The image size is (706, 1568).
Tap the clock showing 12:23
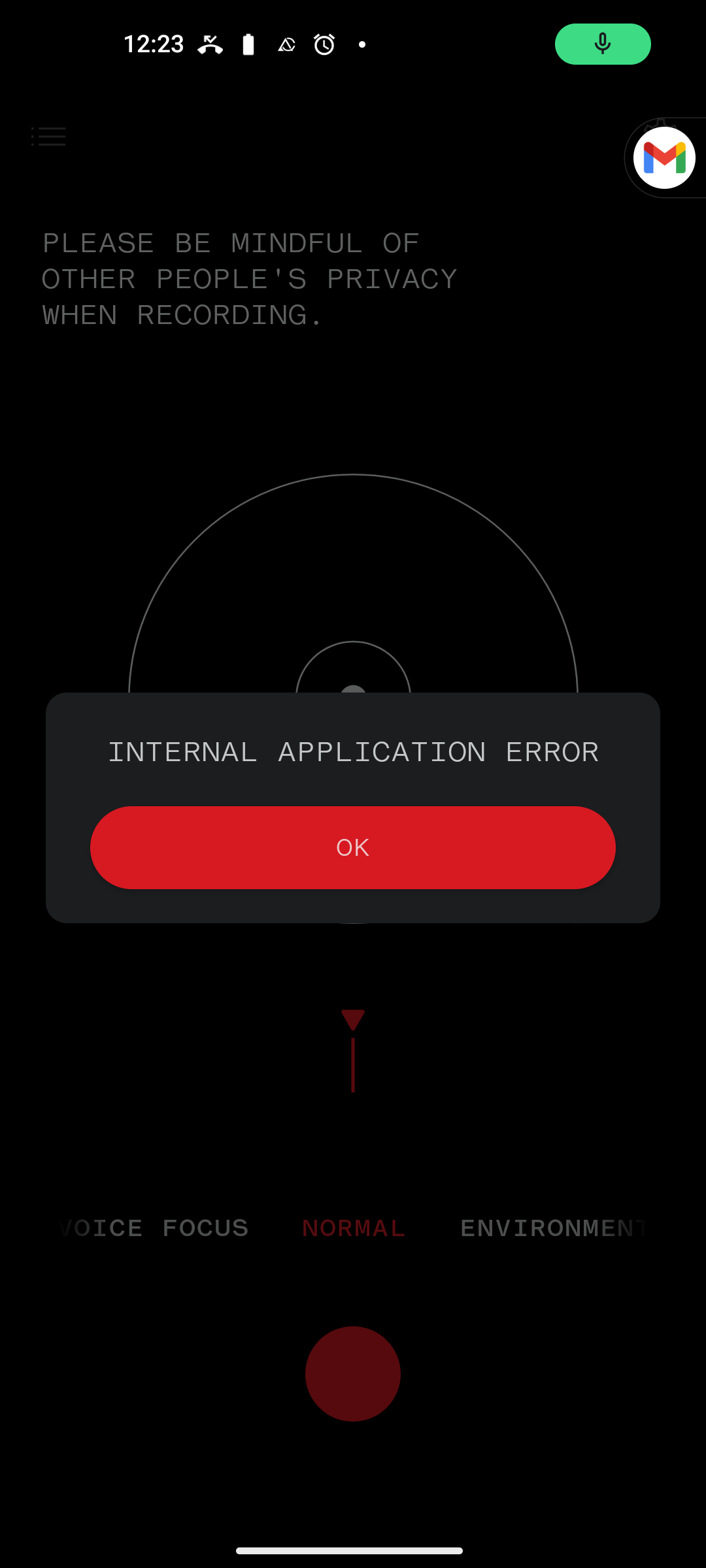154,44
